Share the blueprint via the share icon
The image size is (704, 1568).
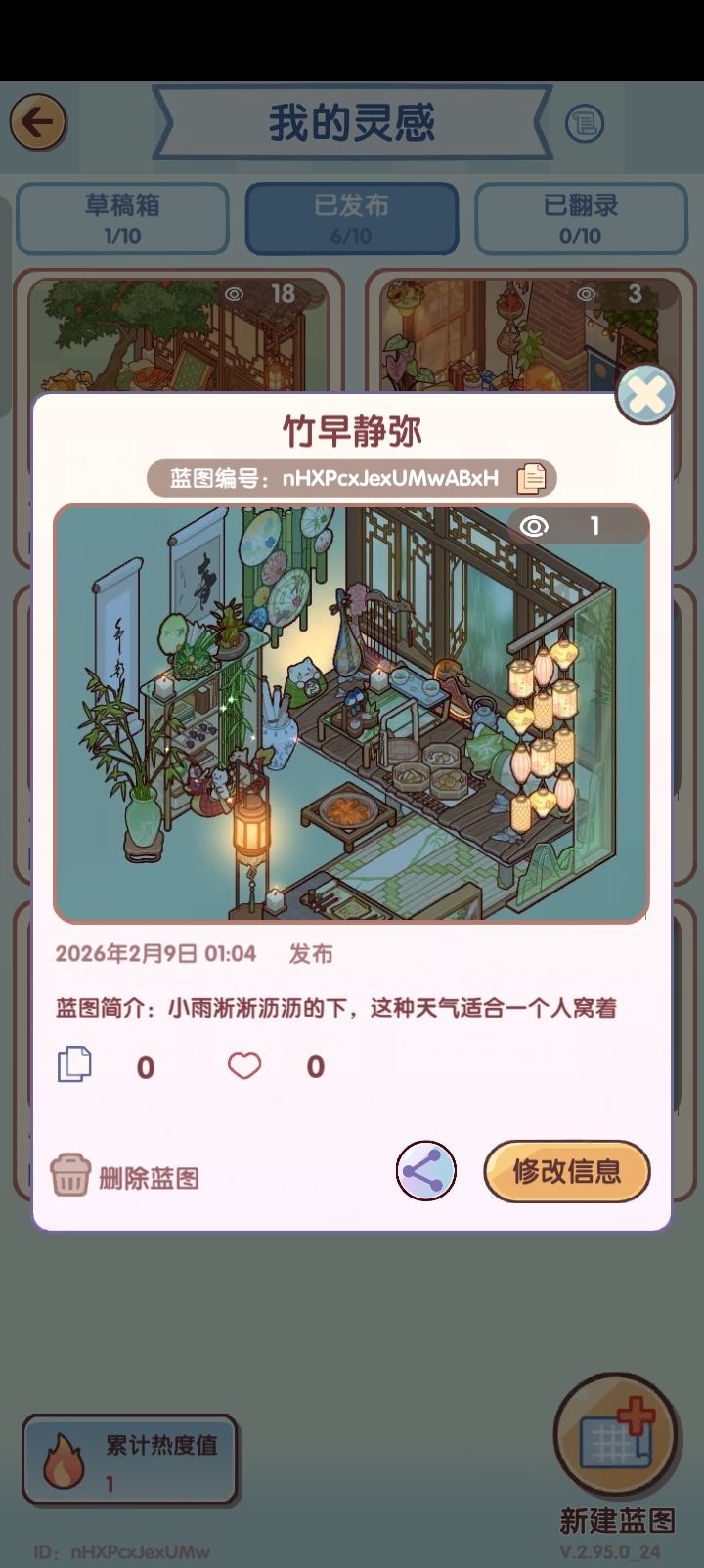[425, 1170]
